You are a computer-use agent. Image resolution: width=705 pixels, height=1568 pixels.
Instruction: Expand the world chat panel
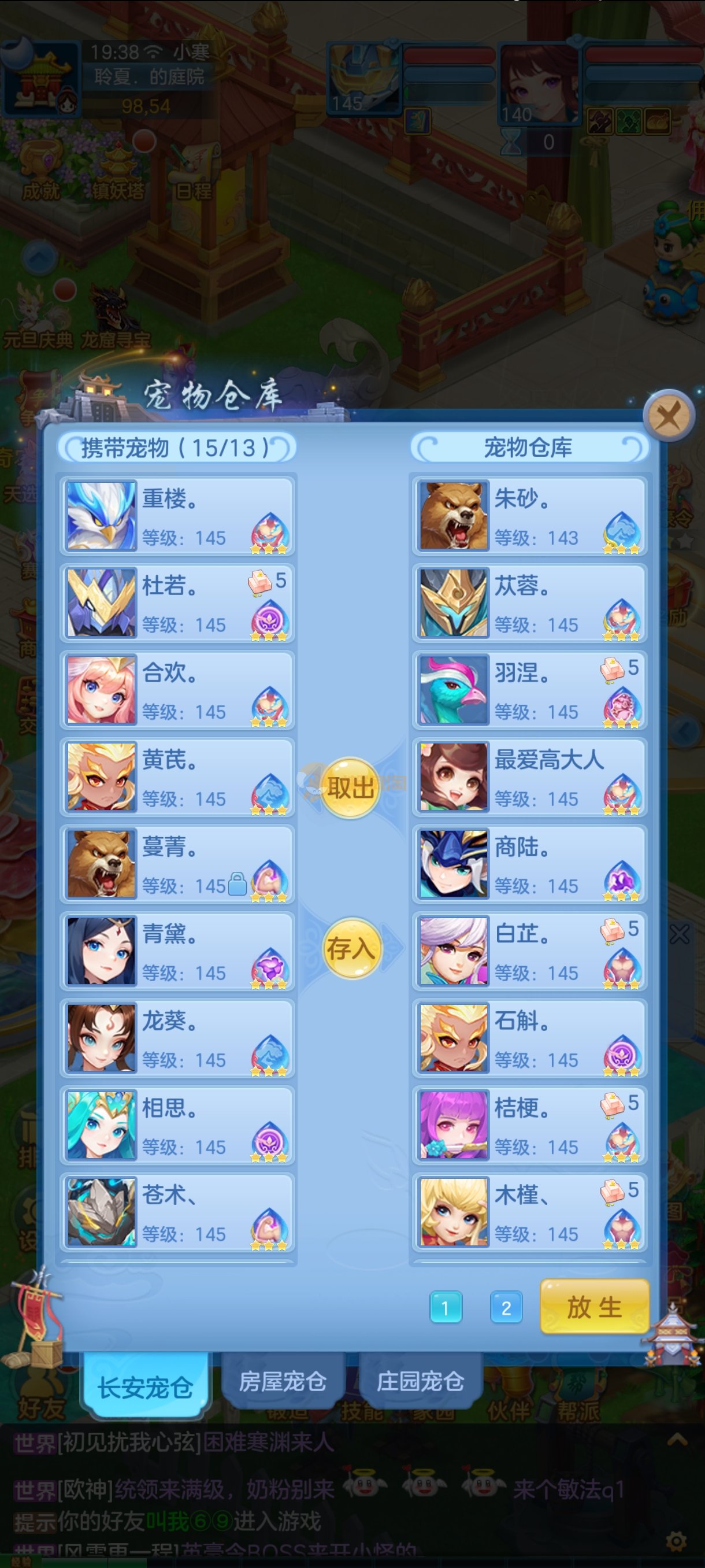pos(677,1440)
